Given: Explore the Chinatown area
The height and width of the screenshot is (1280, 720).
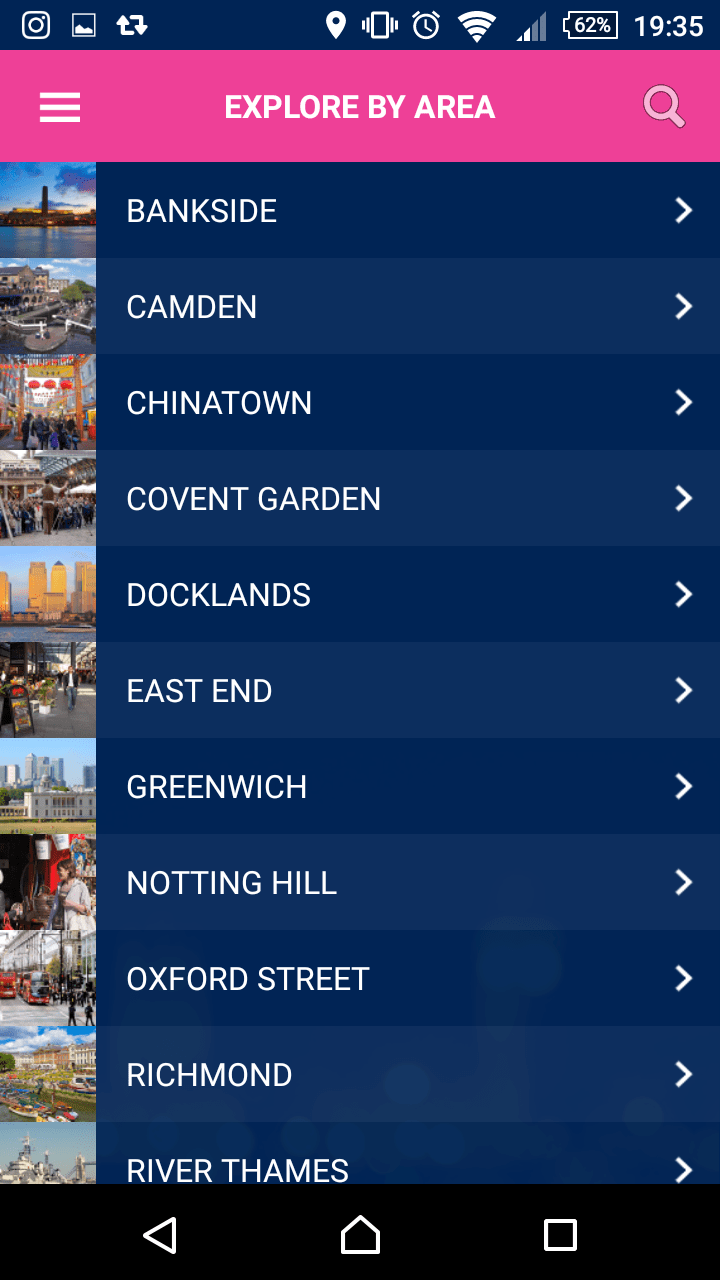Looking at the screenshot, I should [x=360, y=403].
